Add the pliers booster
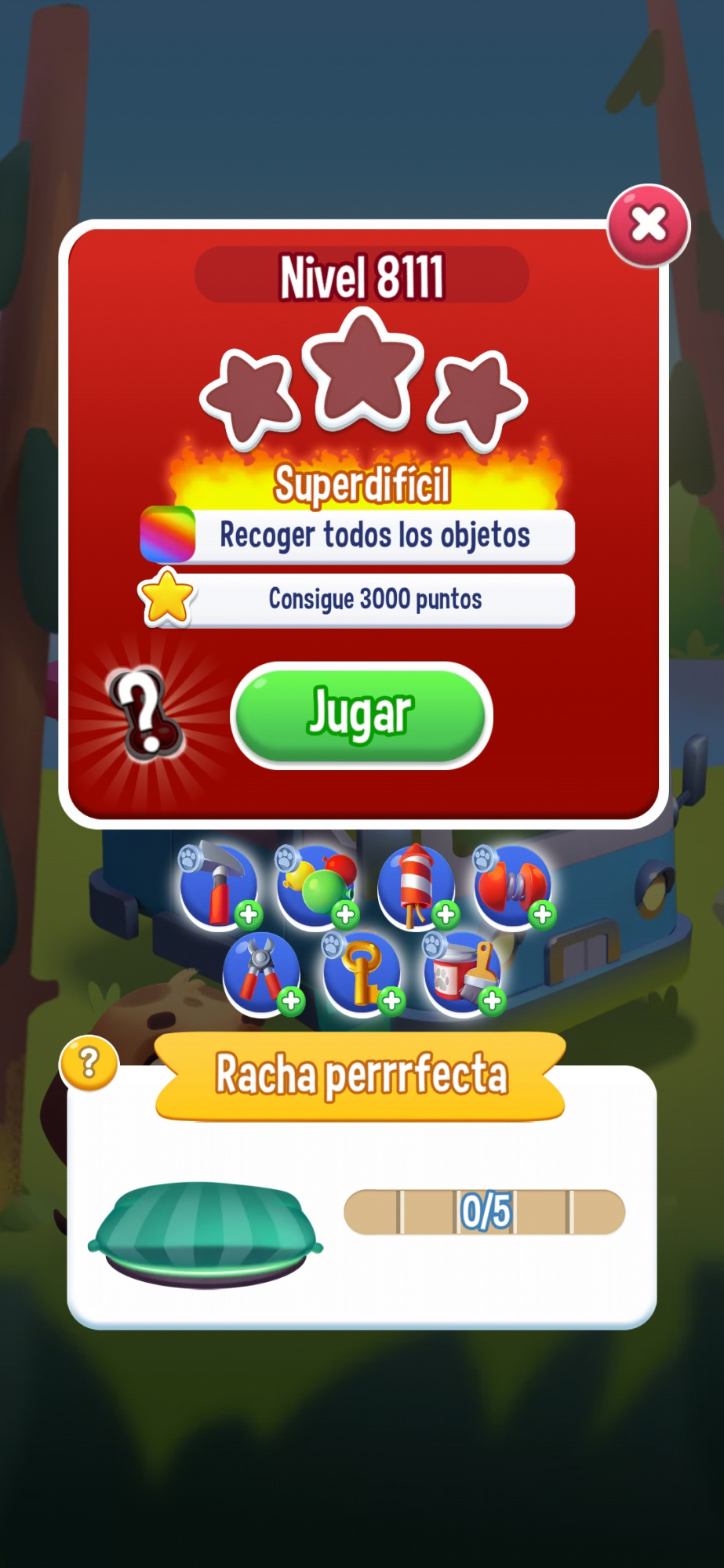Viewport: 724px width, 1568px height. click(x=262, y=974)
